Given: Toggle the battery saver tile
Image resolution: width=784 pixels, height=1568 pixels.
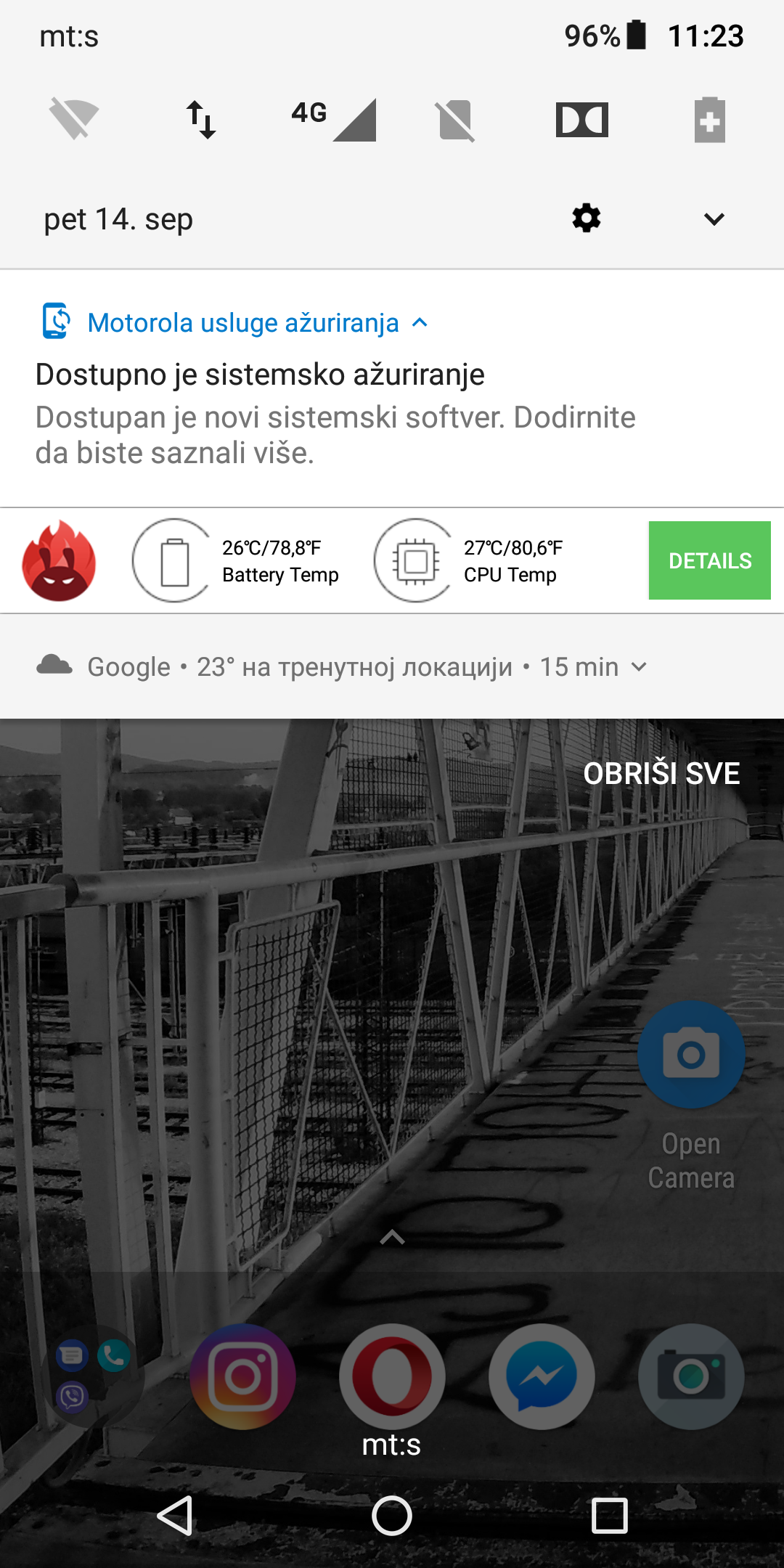Looking at the screenshot, I should (710, 120).
